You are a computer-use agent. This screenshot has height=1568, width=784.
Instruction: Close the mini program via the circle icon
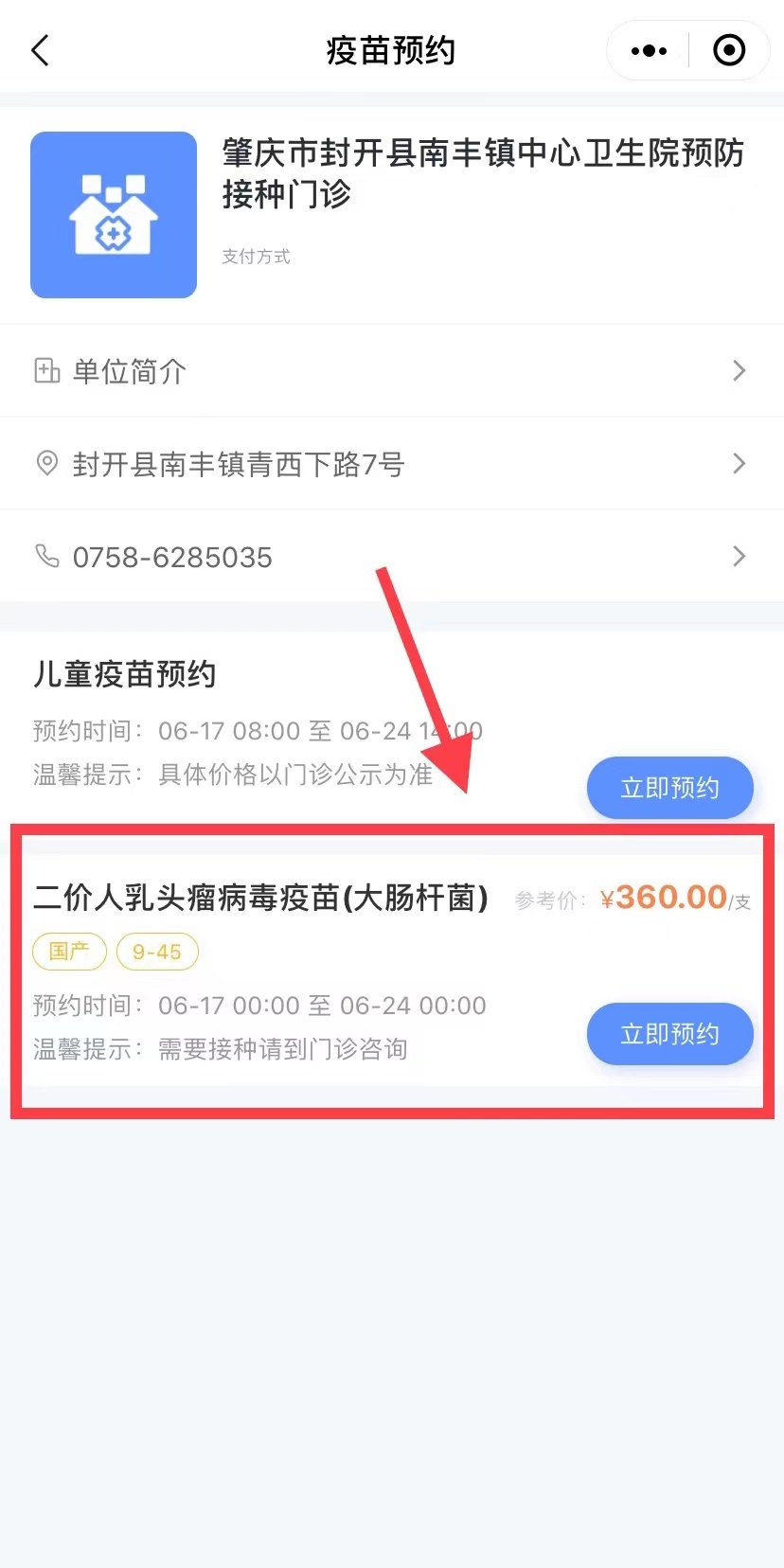point(728,50)
